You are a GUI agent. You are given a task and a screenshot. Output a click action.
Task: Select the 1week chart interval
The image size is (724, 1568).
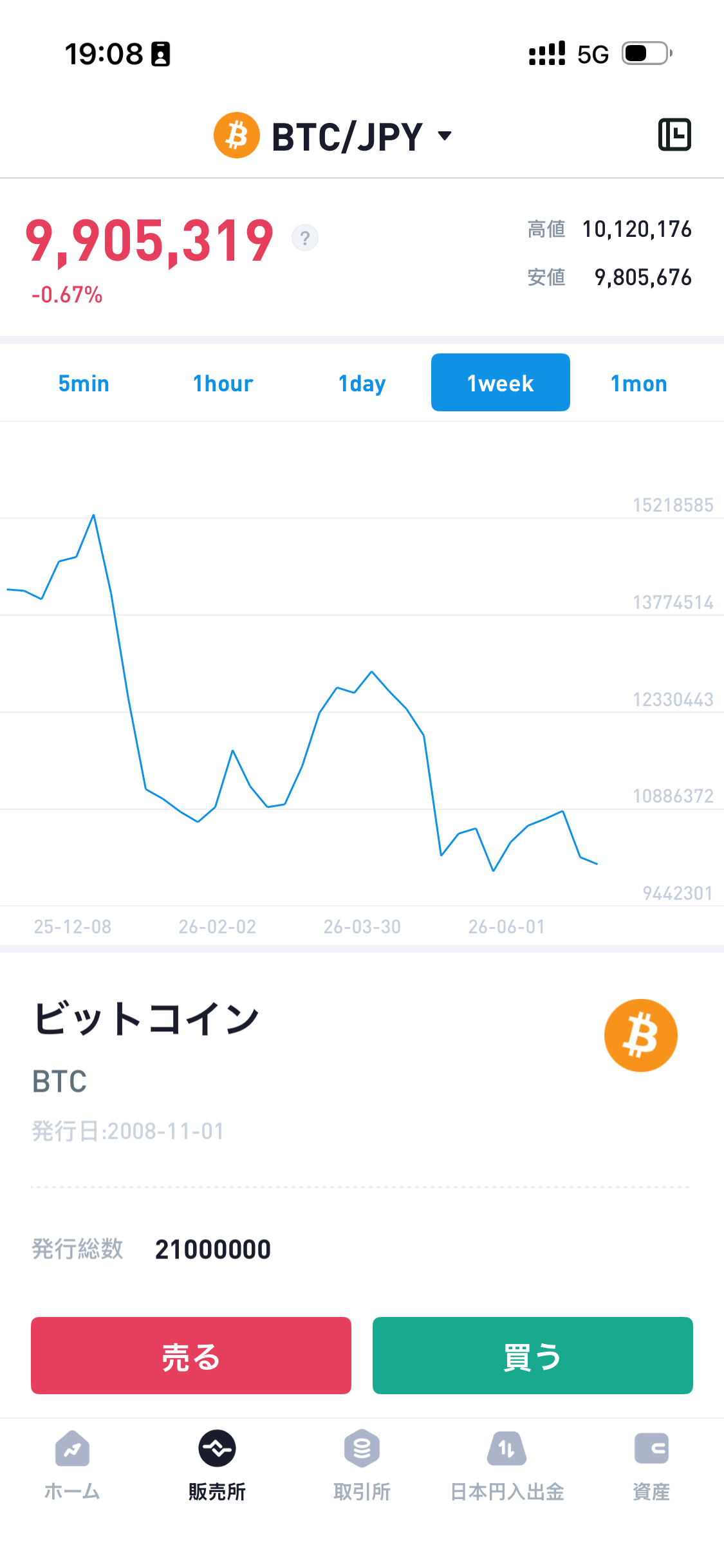point(501,382)
